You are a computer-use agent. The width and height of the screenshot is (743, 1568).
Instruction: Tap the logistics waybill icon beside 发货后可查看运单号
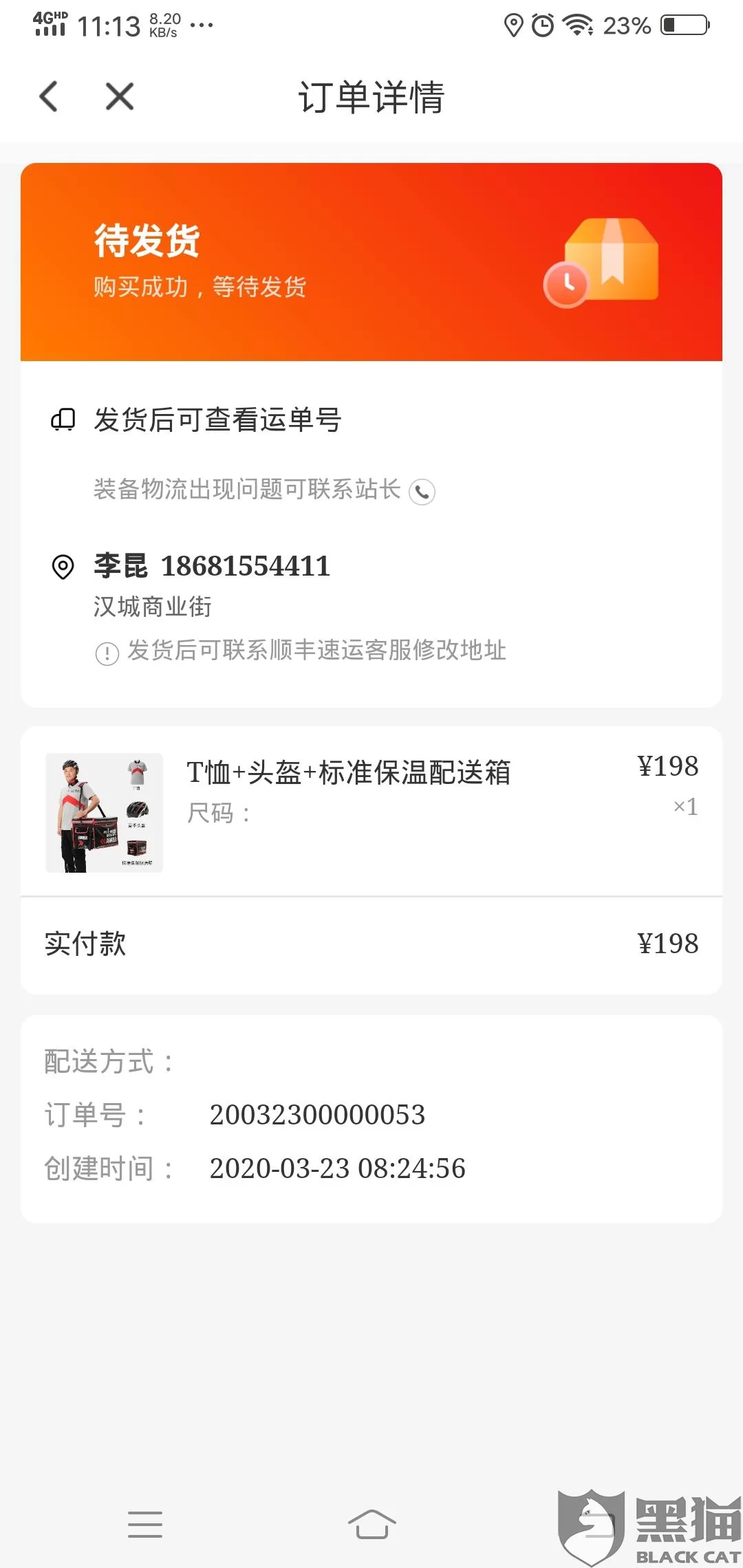(63, 420)
